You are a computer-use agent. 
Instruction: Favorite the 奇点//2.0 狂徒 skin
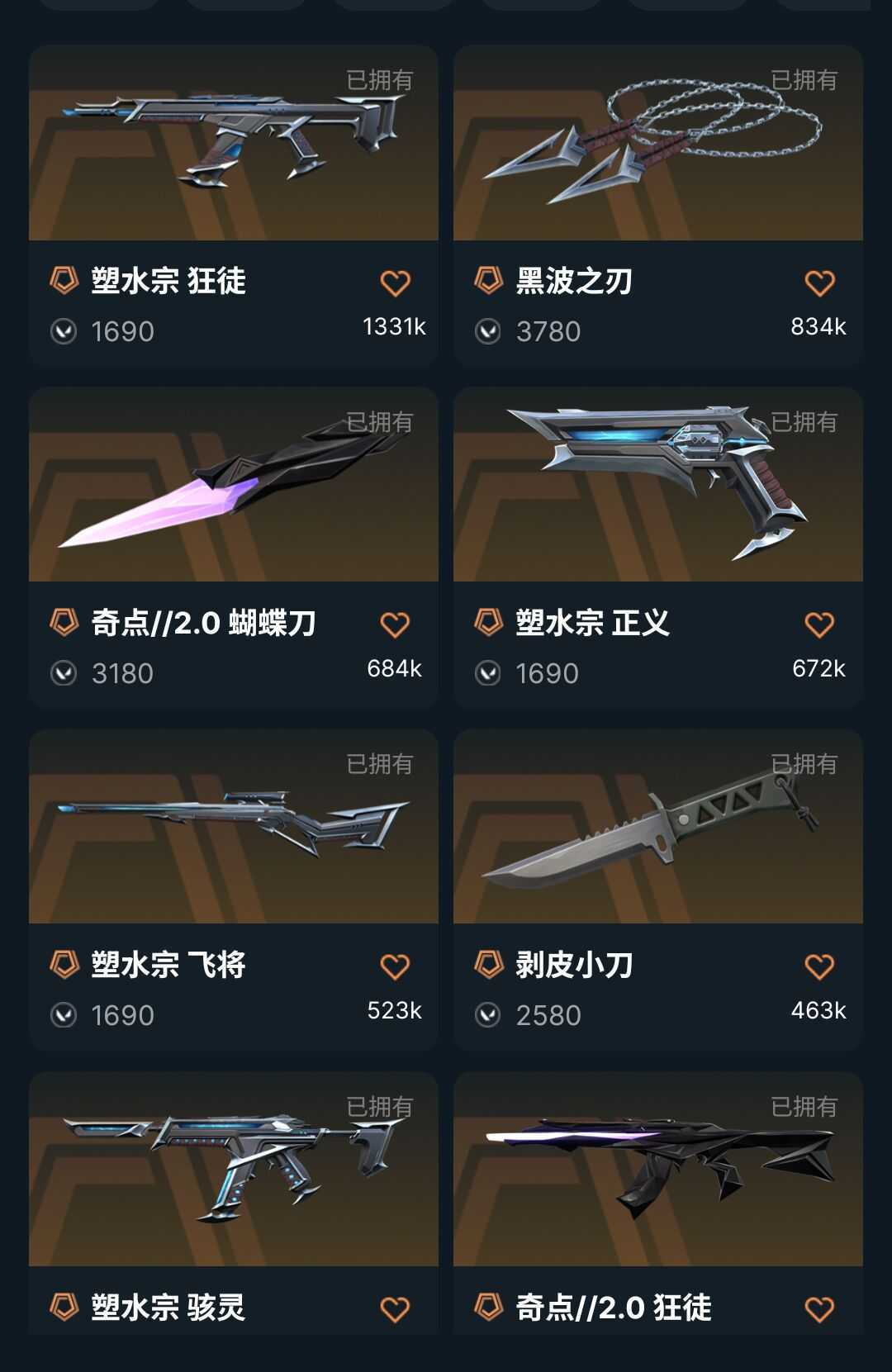click(x=819, y=1309)
